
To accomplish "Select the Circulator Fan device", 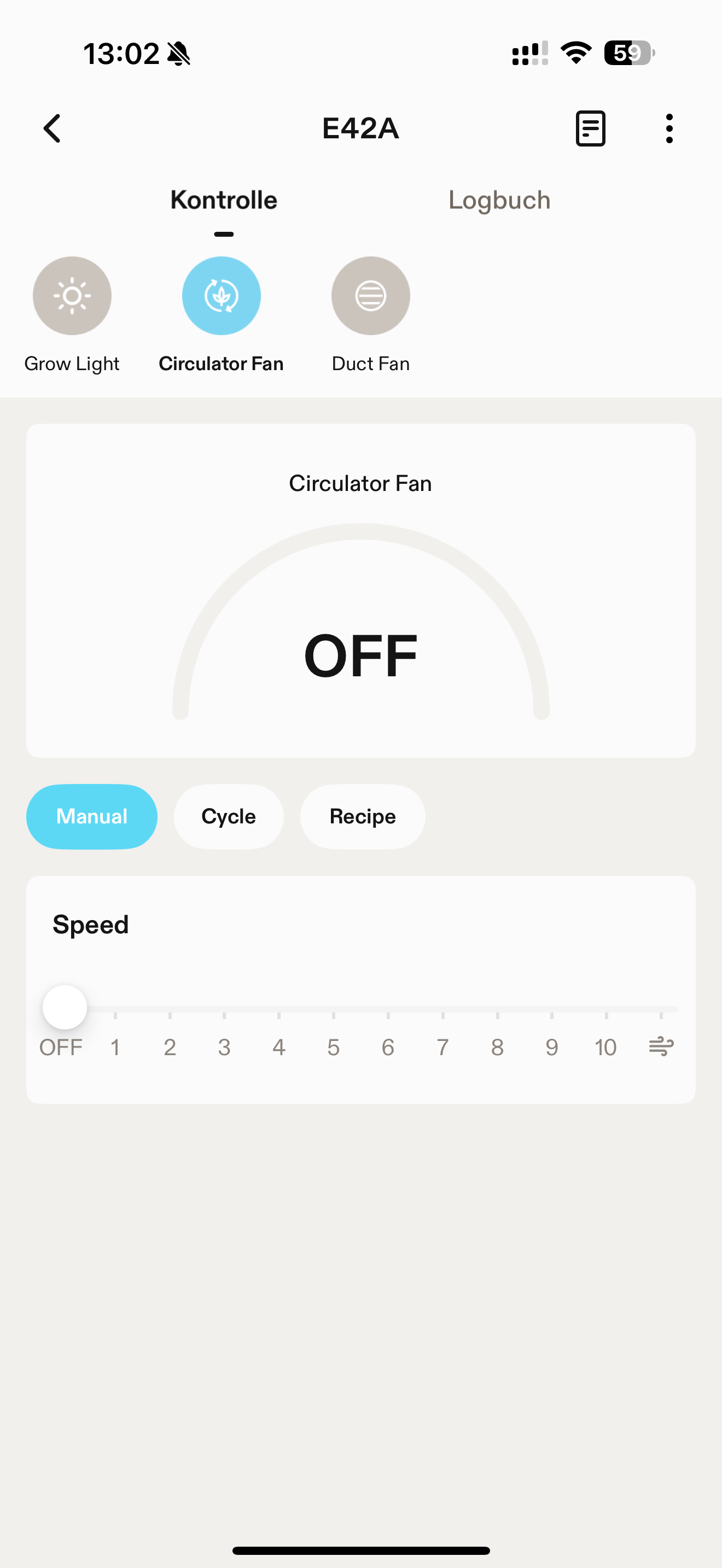I will [221, 296].
